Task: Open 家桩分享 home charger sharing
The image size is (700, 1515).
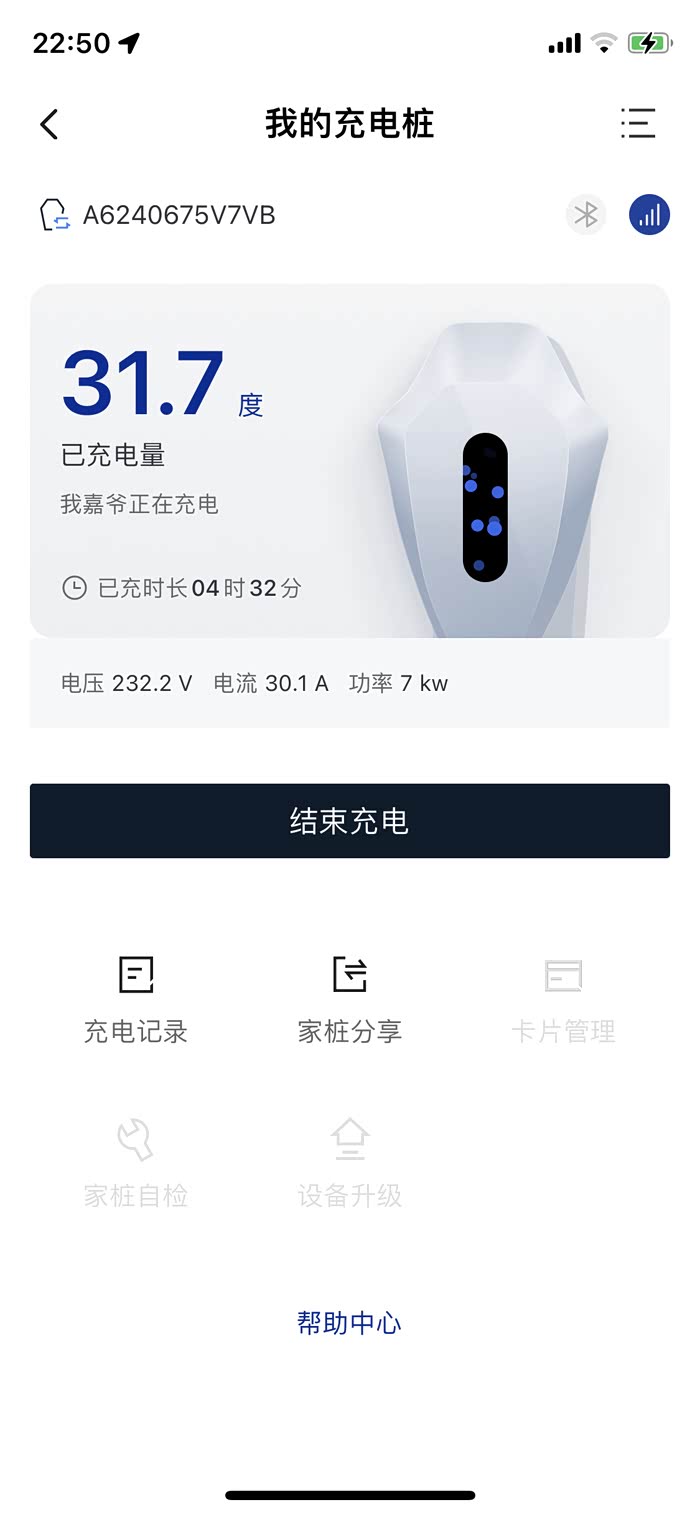Action: click(x=349, y=1000)
